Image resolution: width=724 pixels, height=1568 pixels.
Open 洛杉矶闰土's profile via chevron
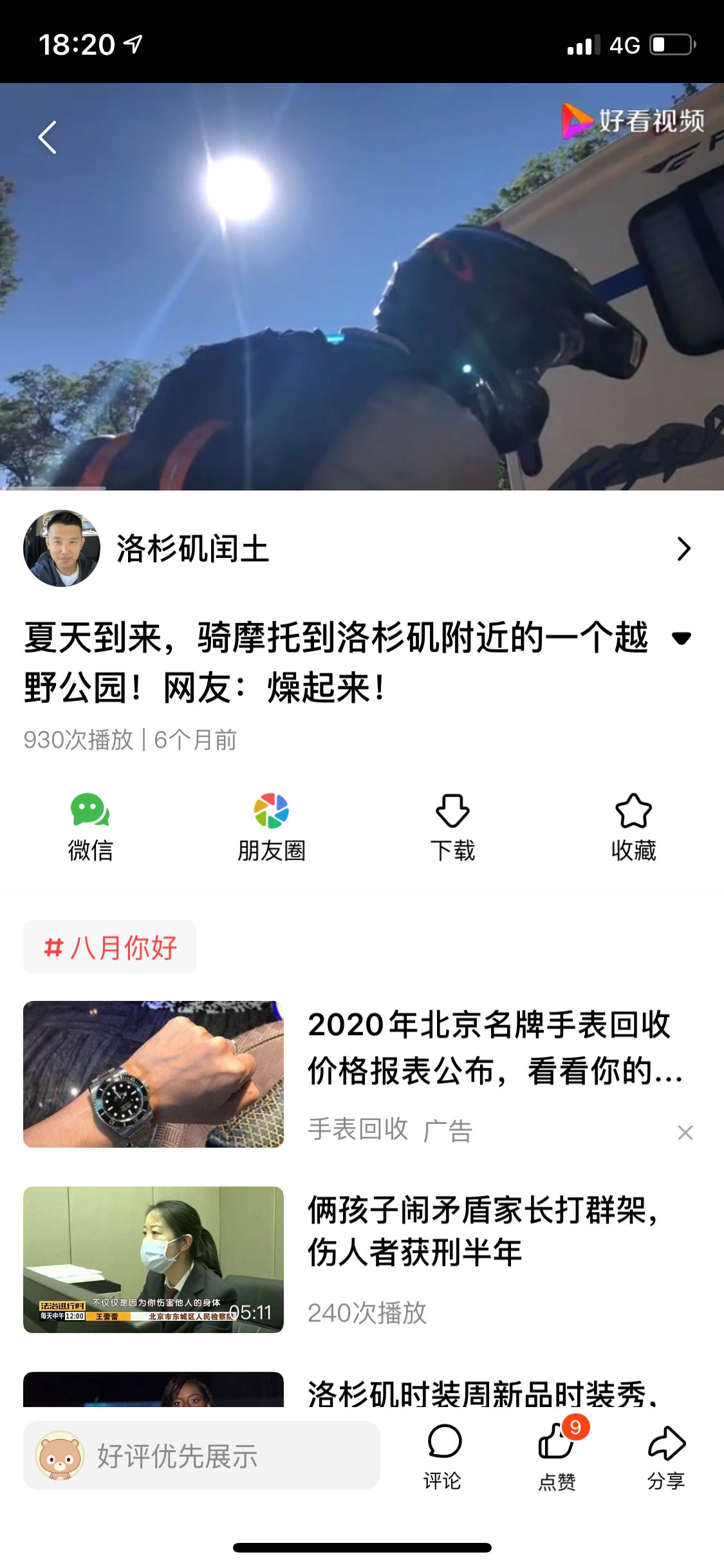[x=684, y=550]
